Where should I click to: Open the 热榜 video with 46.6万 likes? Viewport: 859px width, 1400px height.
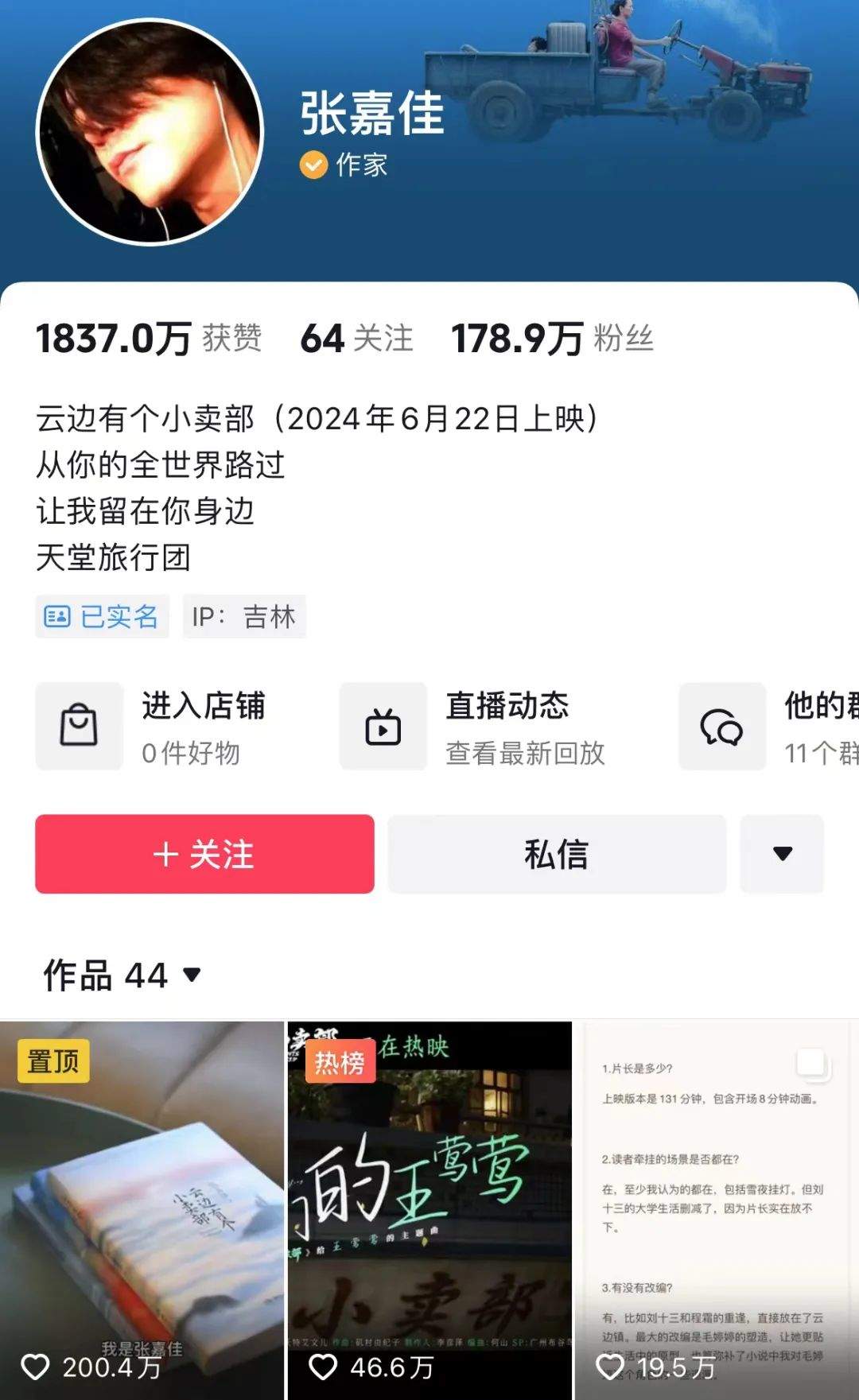[429, 1208]
